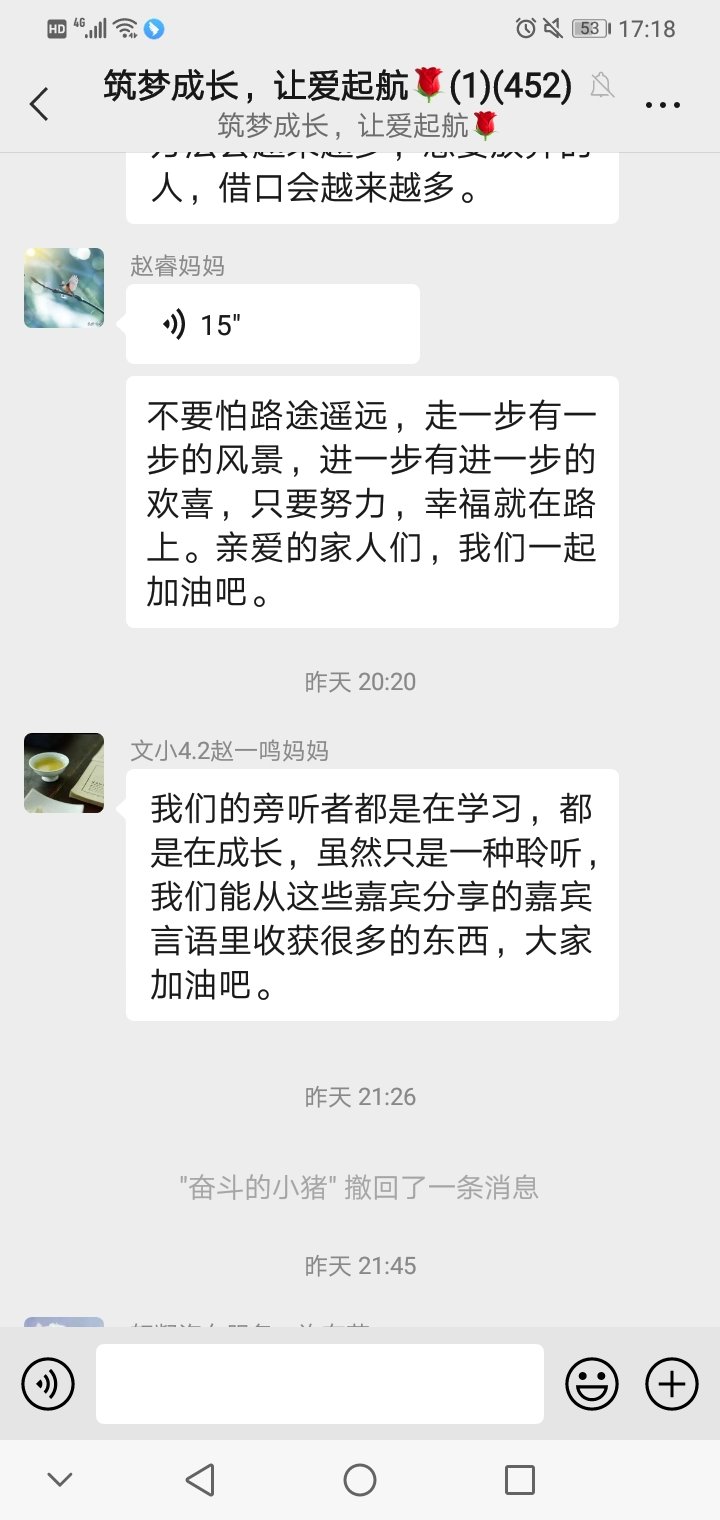Image resolution: width=720 pixels, height=1520 pixels.
Task: Tap the battery level indicator showing 53
Action: tap(588, 29)
